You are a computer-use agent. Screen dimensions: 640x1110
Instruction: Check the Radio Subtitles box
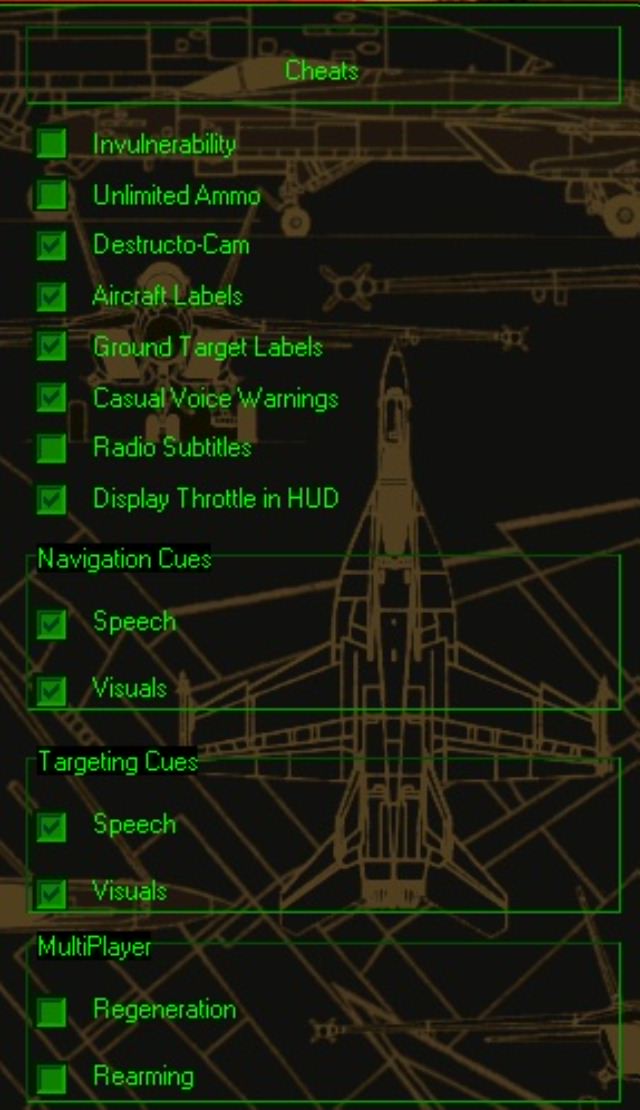[51, 448]
